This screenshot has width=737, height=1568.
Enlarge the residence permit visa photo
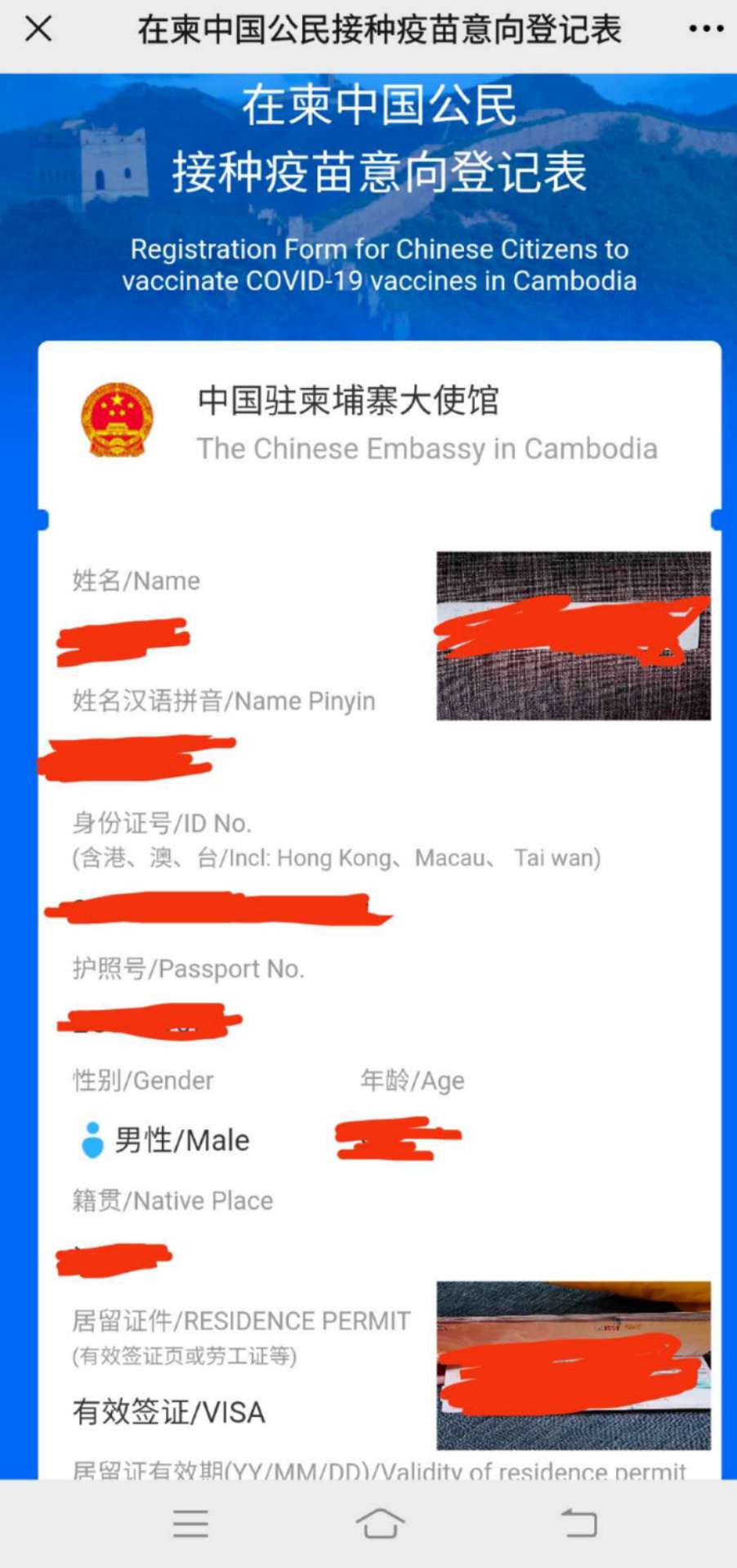pyautogui.click(x=573, y=1365)
